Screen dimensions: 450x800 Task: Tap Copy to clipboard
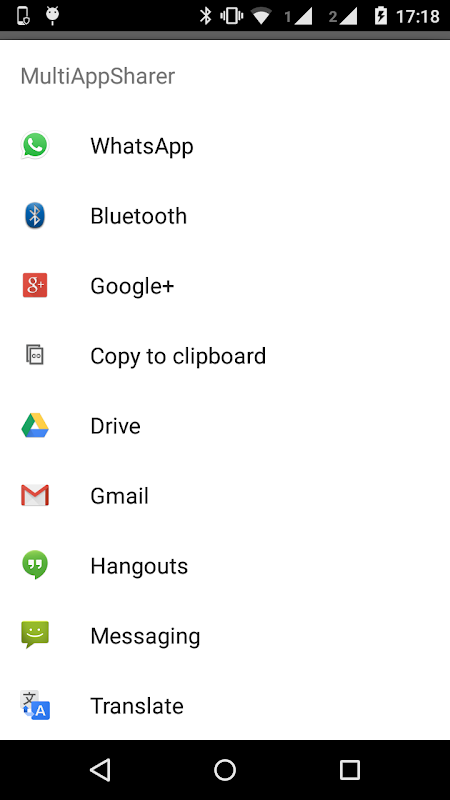tap(225, 356)
